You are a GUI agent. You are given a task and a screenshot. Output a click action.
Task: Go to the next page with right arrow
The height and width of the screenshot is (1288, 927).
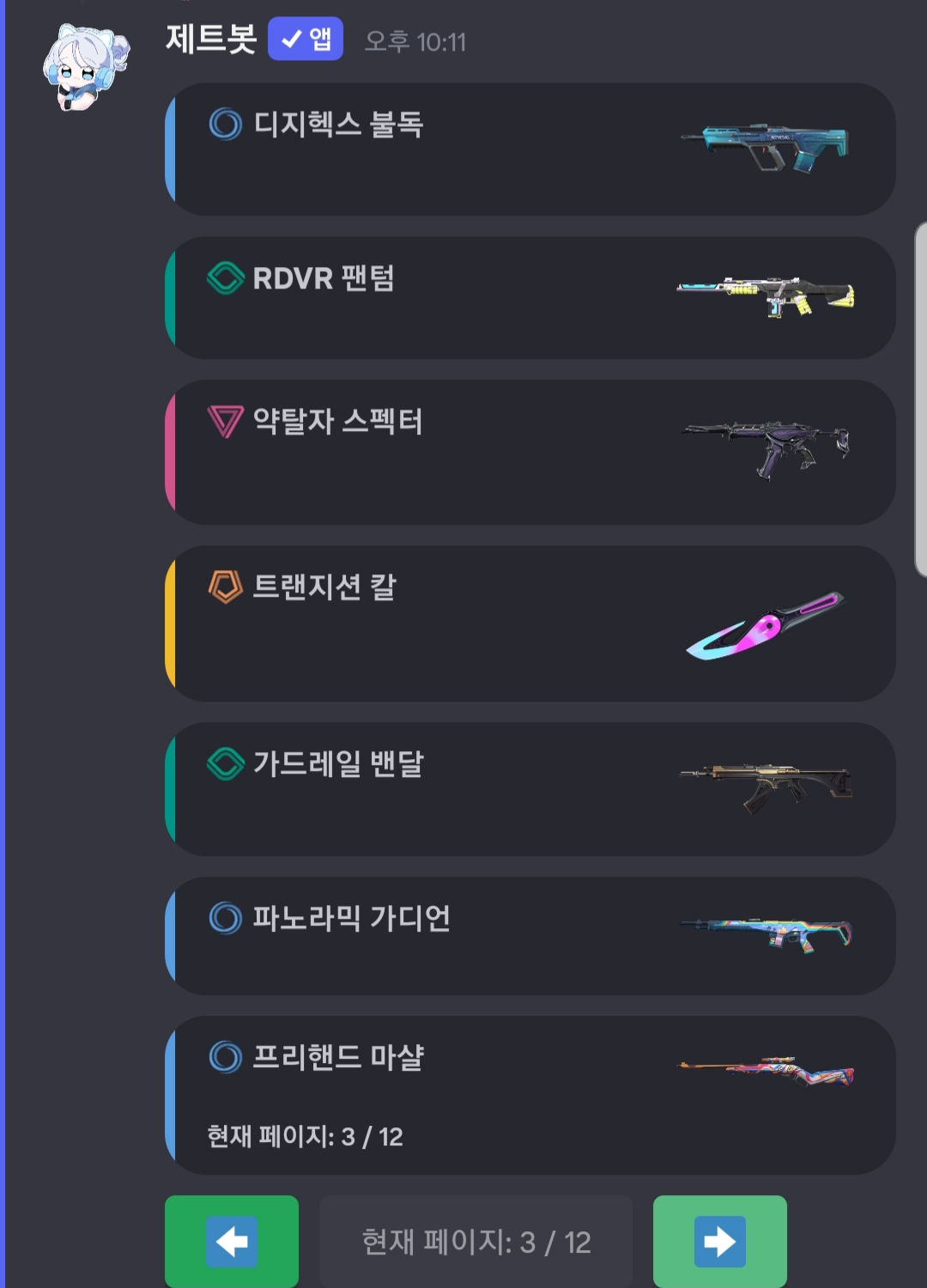click(x=719, y=1241)
